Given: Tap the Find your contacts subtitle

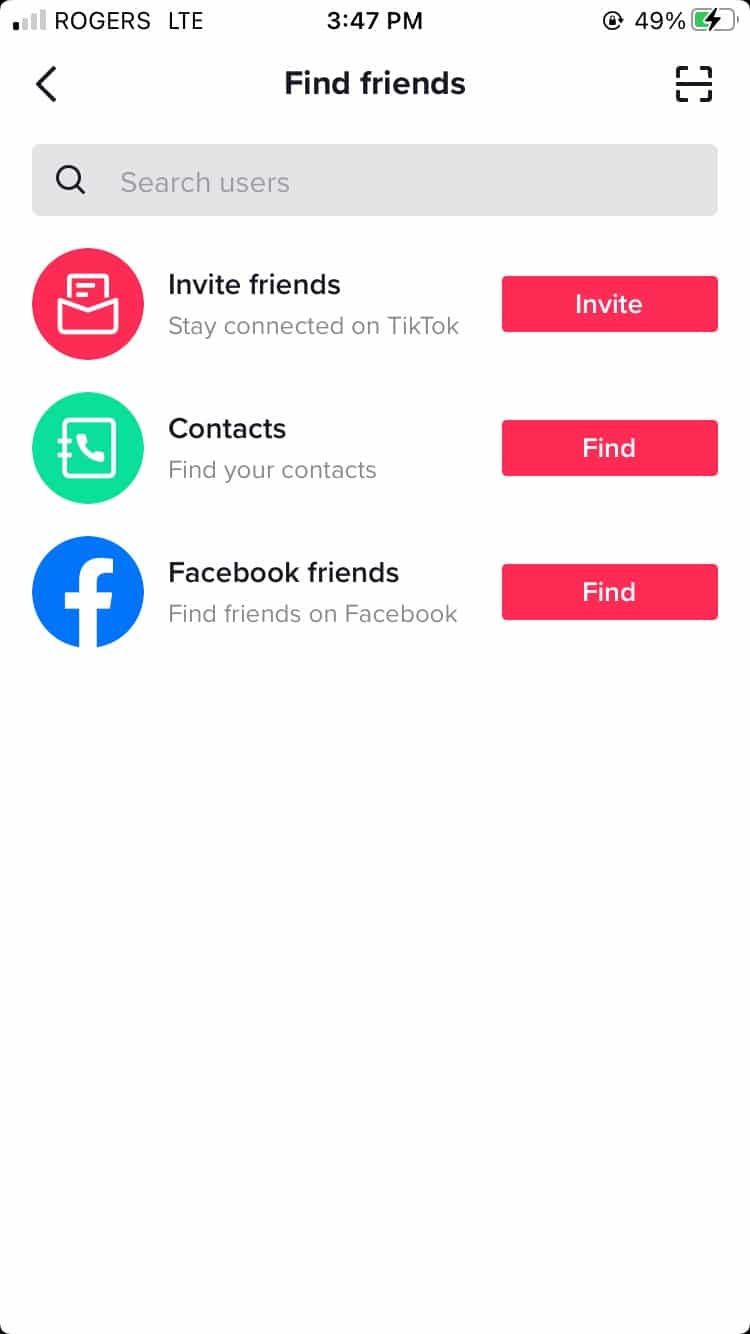Looking at the screenshot, I should [272, 469].
